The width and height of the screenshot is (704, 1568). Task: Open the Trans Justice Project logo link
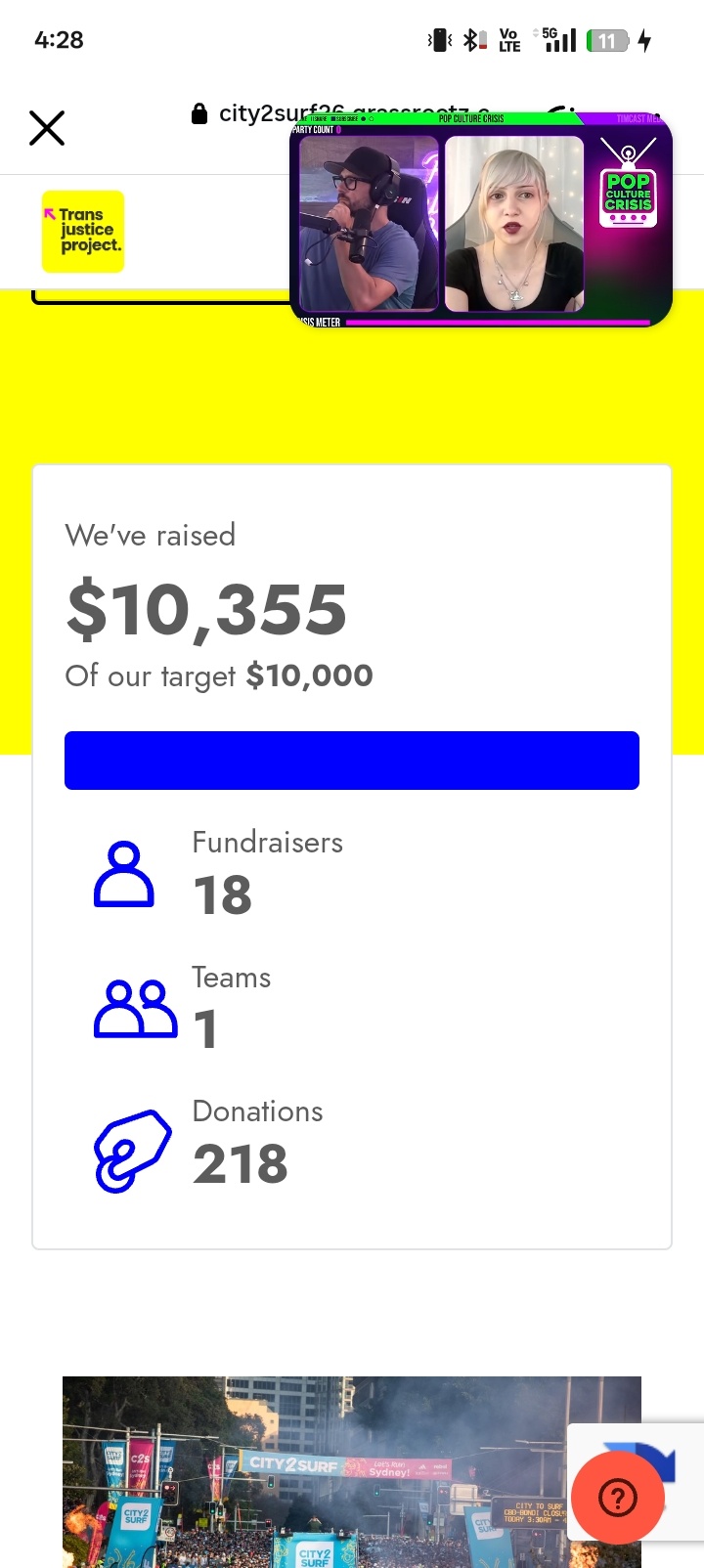(x=83, y=231)
